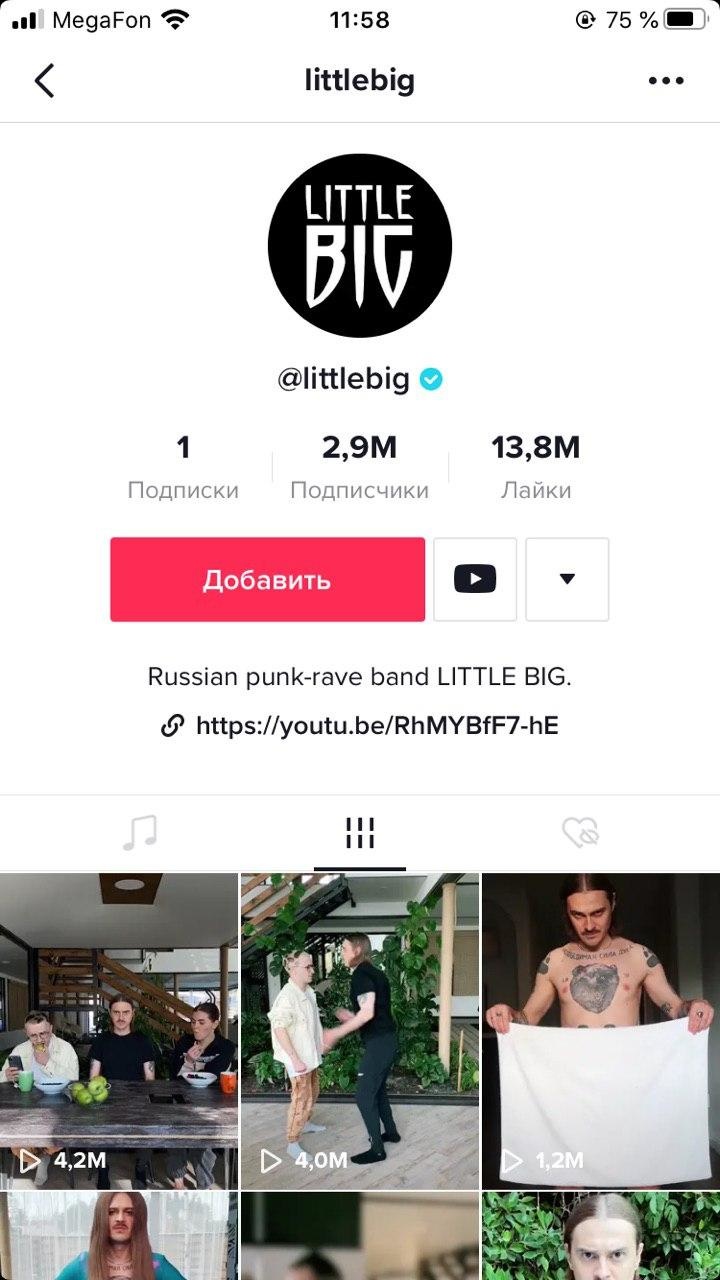View the Подписки following list

[x=183, y=467]
